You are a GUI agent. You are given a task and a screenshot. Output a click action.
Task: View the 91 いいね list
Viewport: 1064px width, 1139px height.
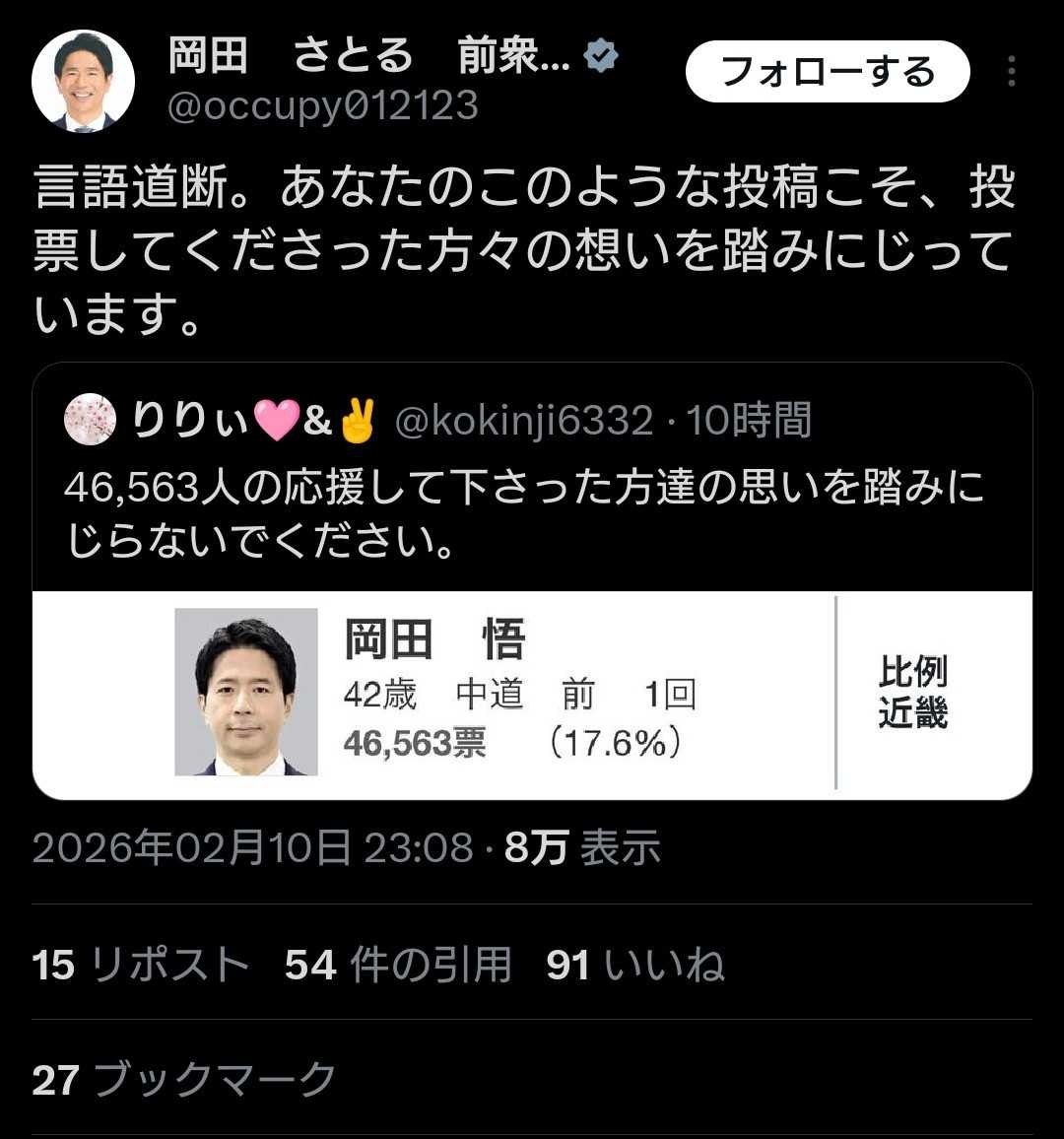[x=635, y=965]
